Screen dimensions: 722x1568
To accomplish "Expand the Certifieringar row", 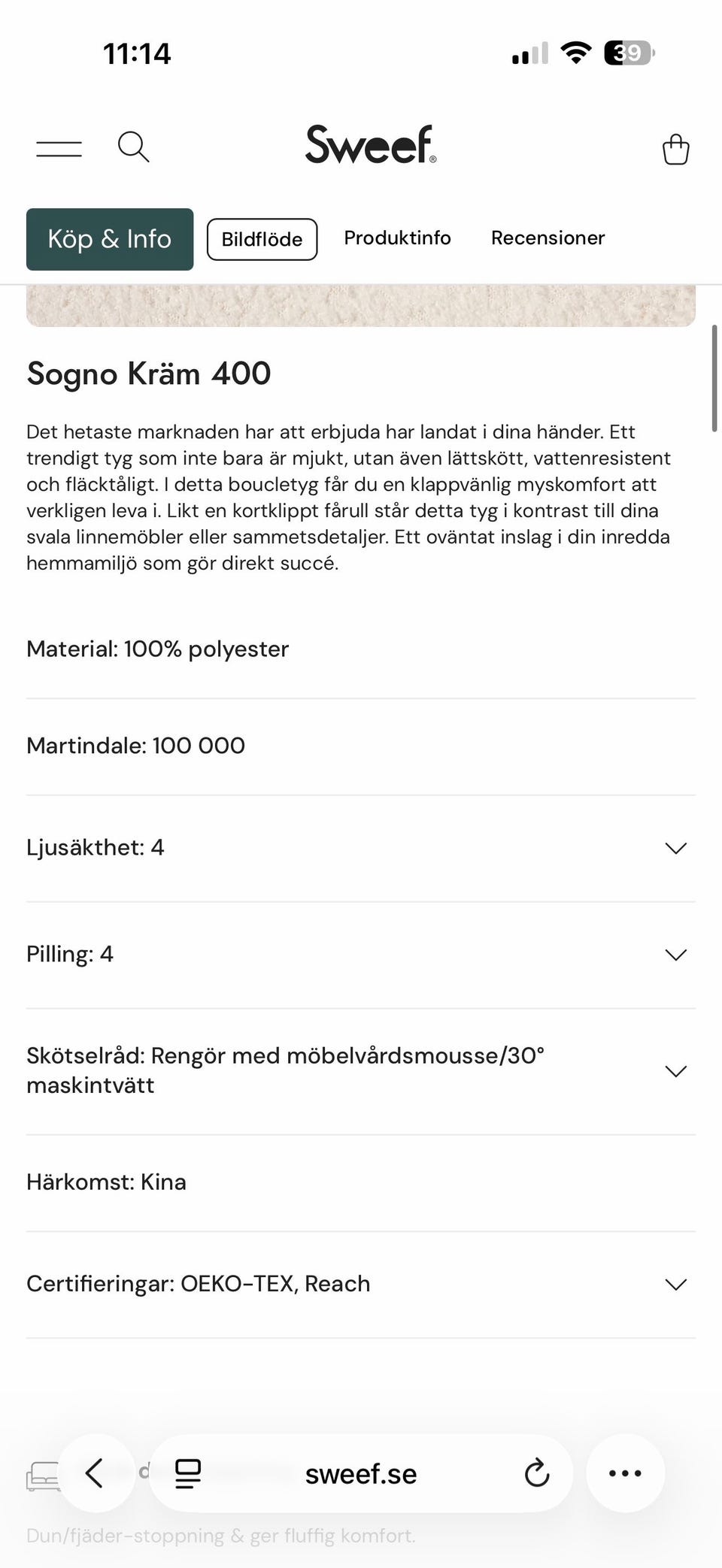I will (361, 1284).
